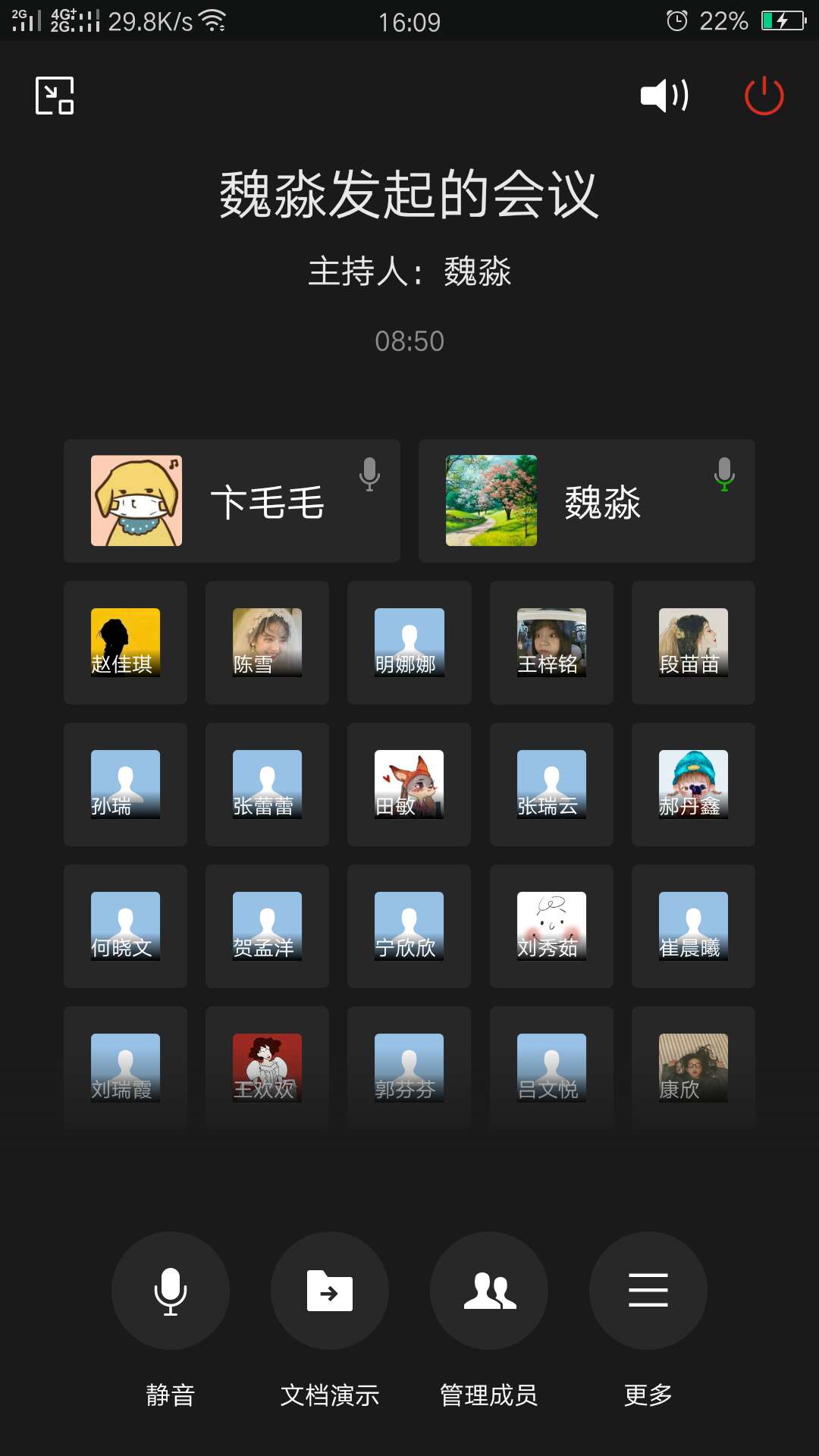Open 管理成员 member management
Image resolution: width=819 pixels, height=1456 pixels.
click(489, 1290)
